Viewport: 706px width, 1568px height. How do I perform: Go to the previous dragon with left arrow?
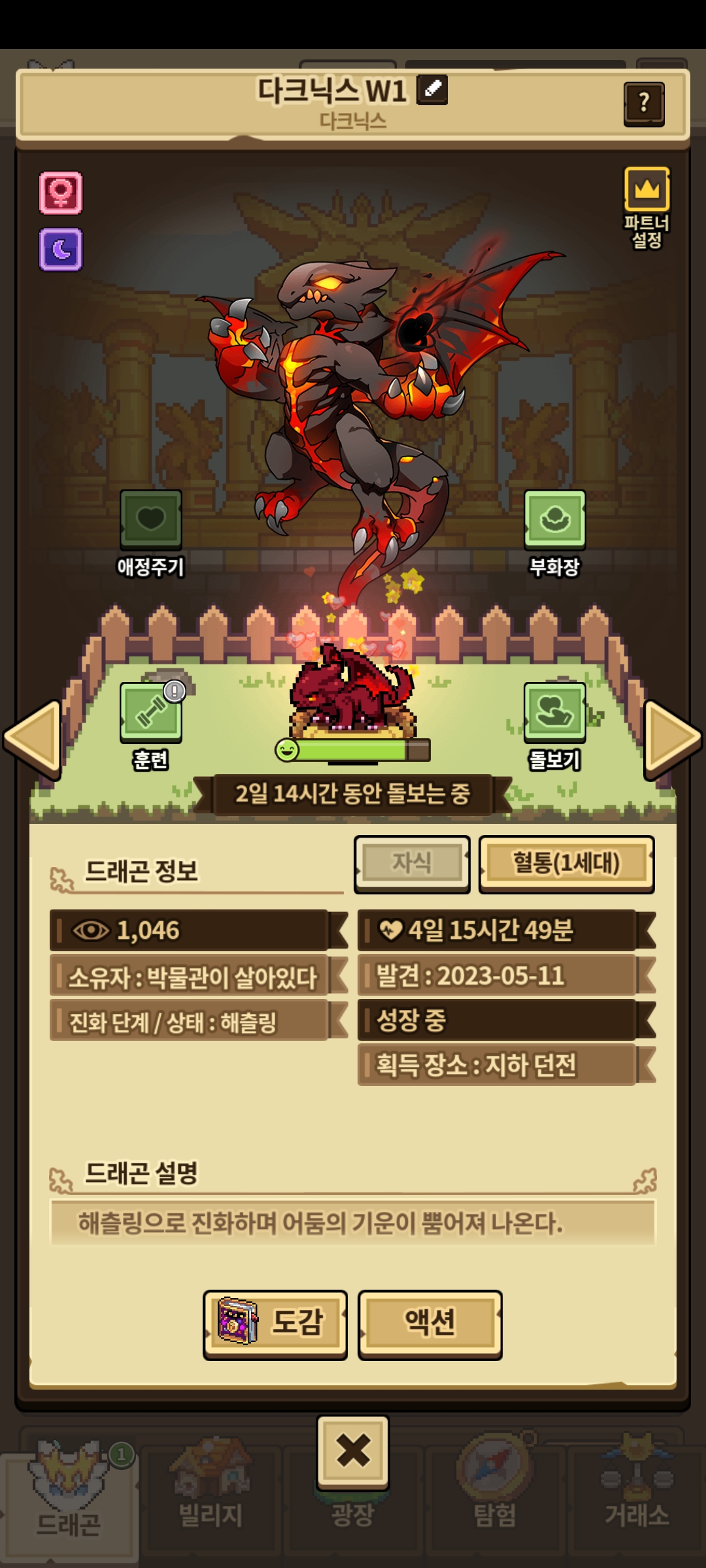33,739
